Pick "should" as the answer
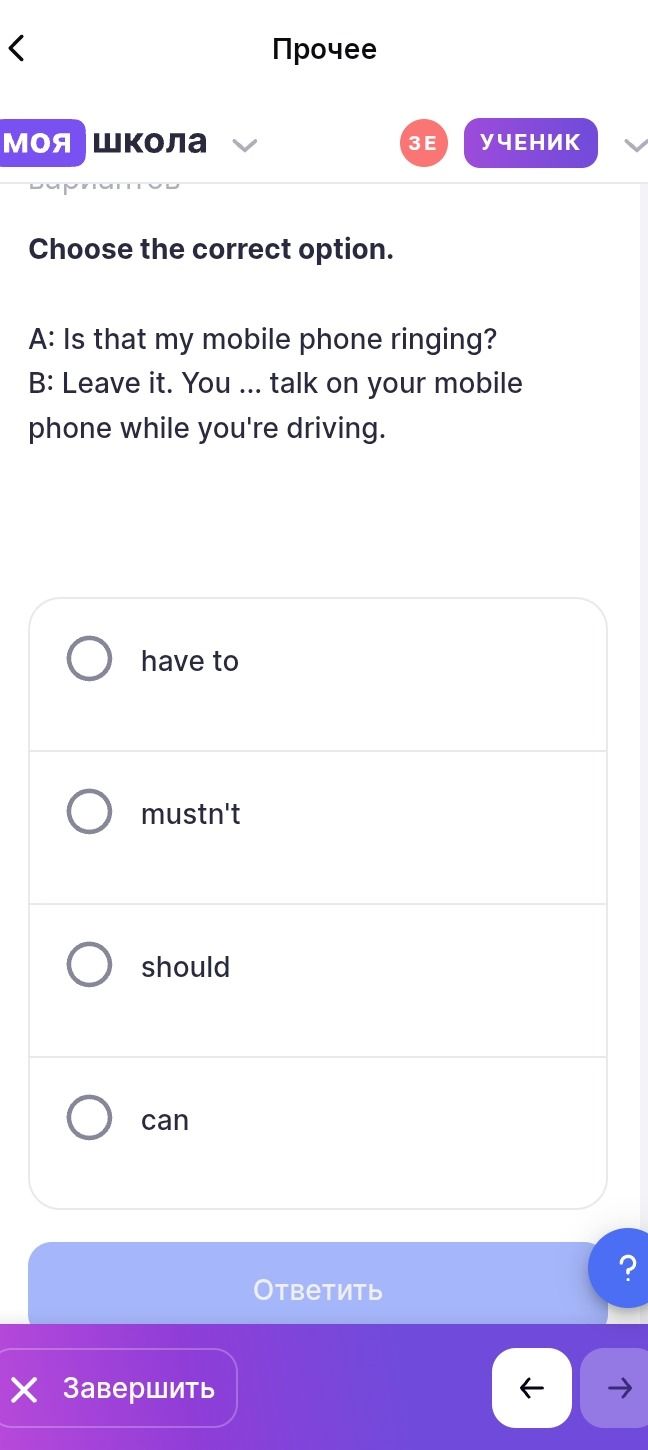Screen dimensions: 648x1450 (x=318, y=981)
